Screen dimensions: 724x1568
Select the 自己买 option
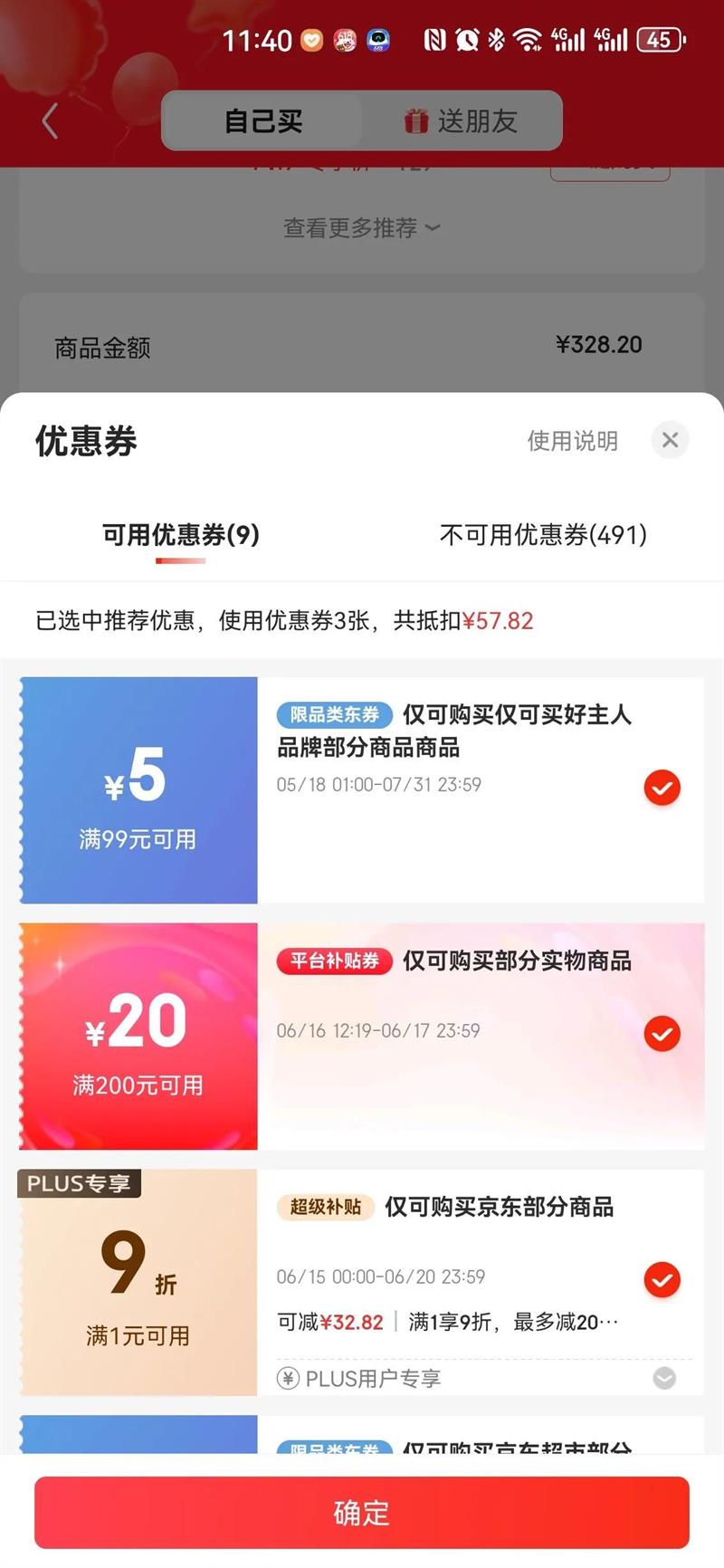point(262,120)
